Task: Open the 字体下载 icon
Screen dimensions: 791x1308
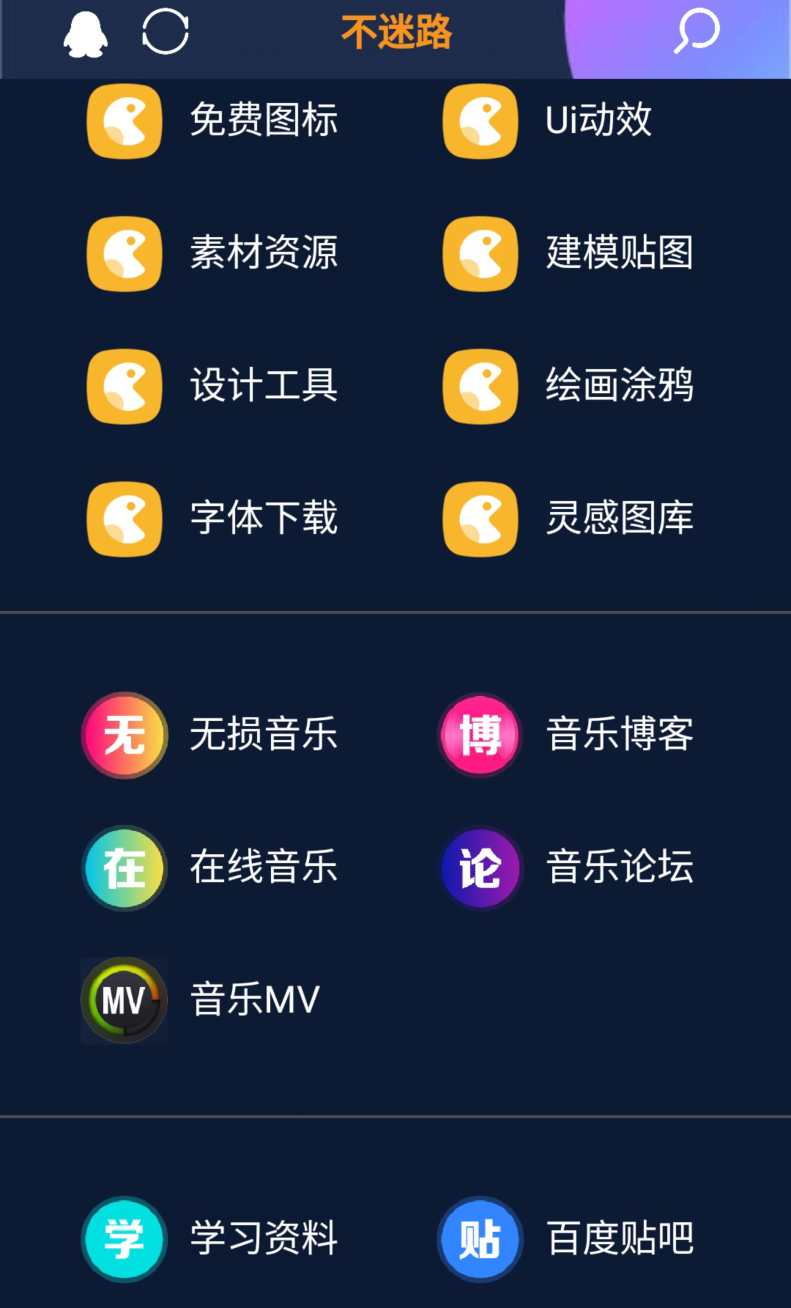Action: click(x=123, y=519)
